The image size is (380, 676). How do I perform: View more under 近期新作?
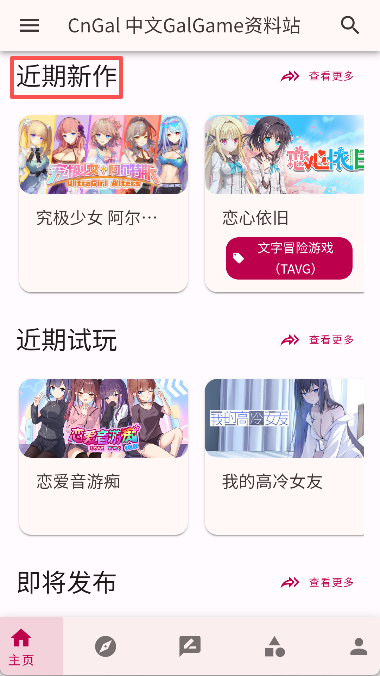317,76
